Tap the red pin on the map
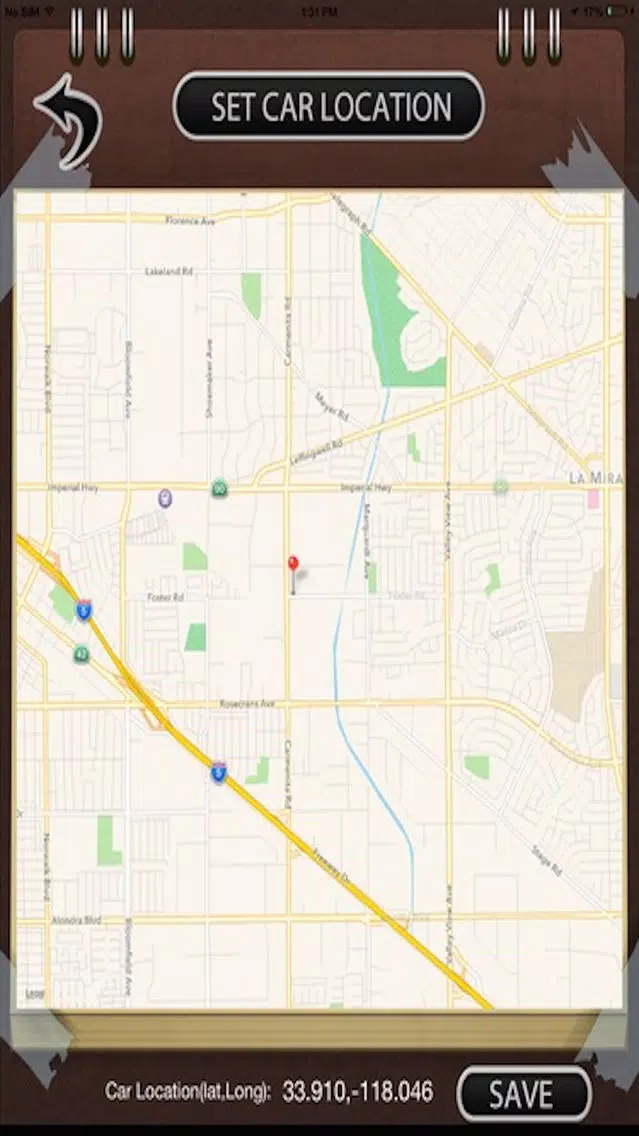 pyautogui.click(x=293, y=575)
